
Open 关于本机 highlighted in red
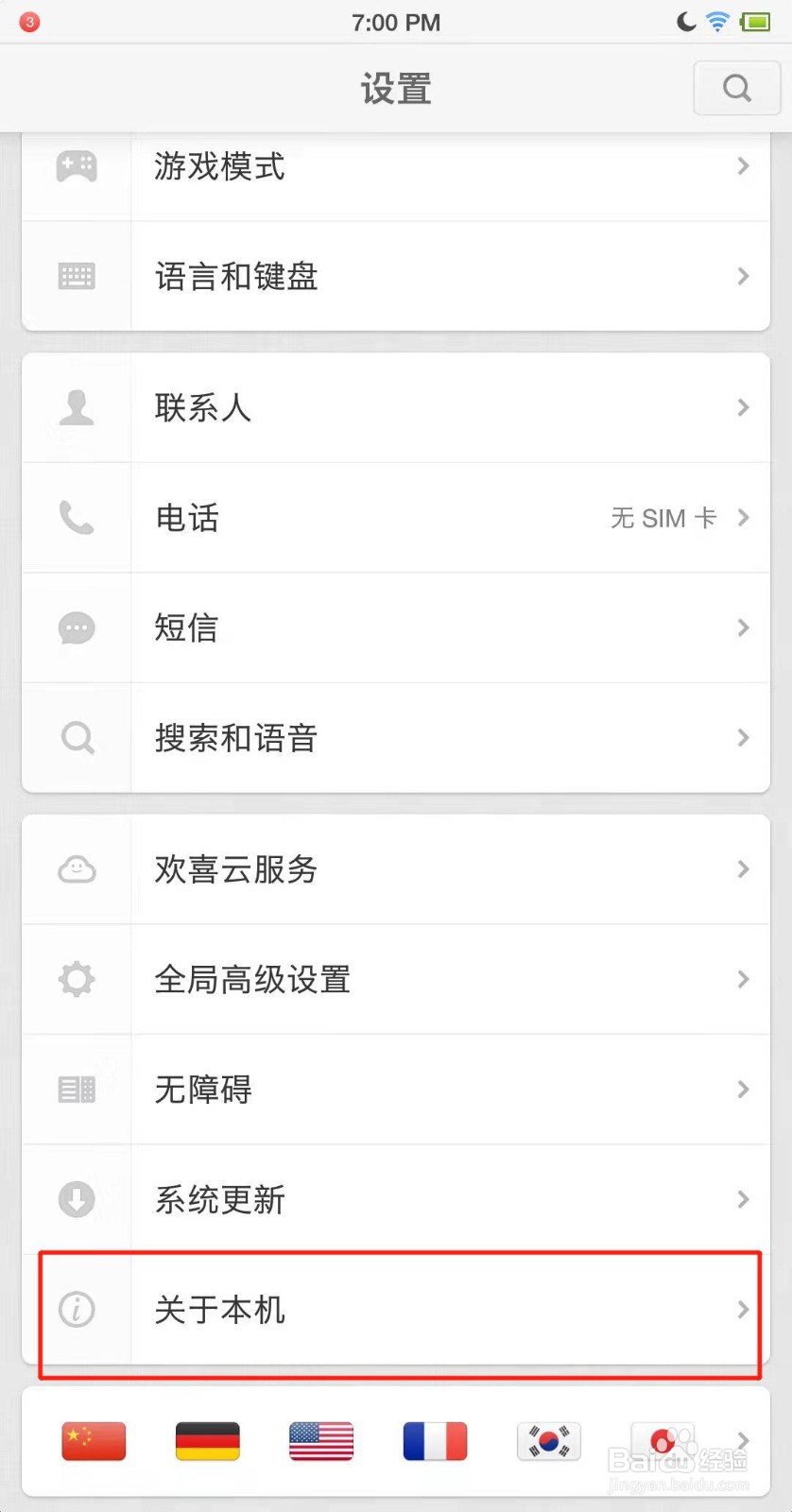point(397,1310)
